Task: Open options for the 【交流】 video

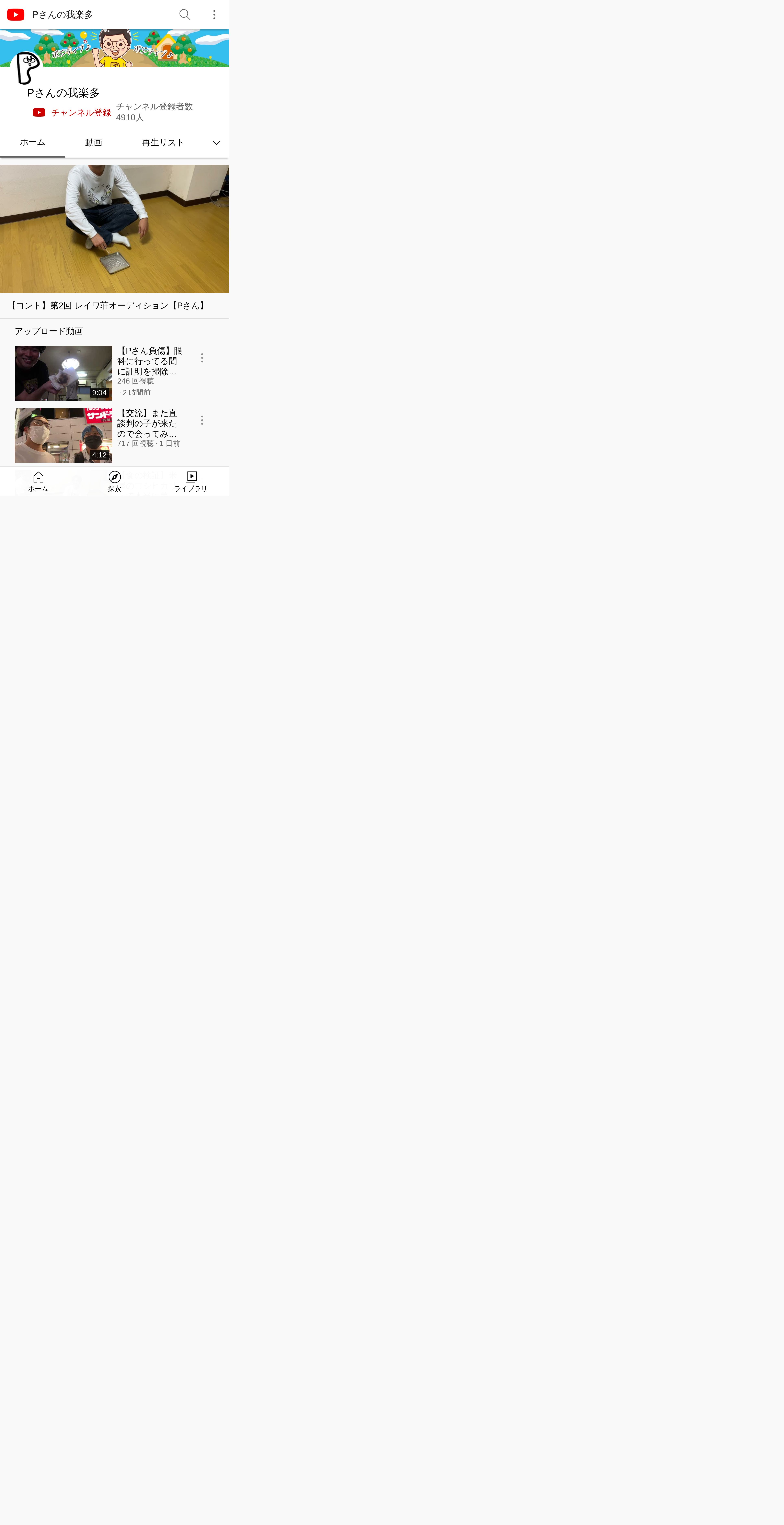Action: click(202, 420)
